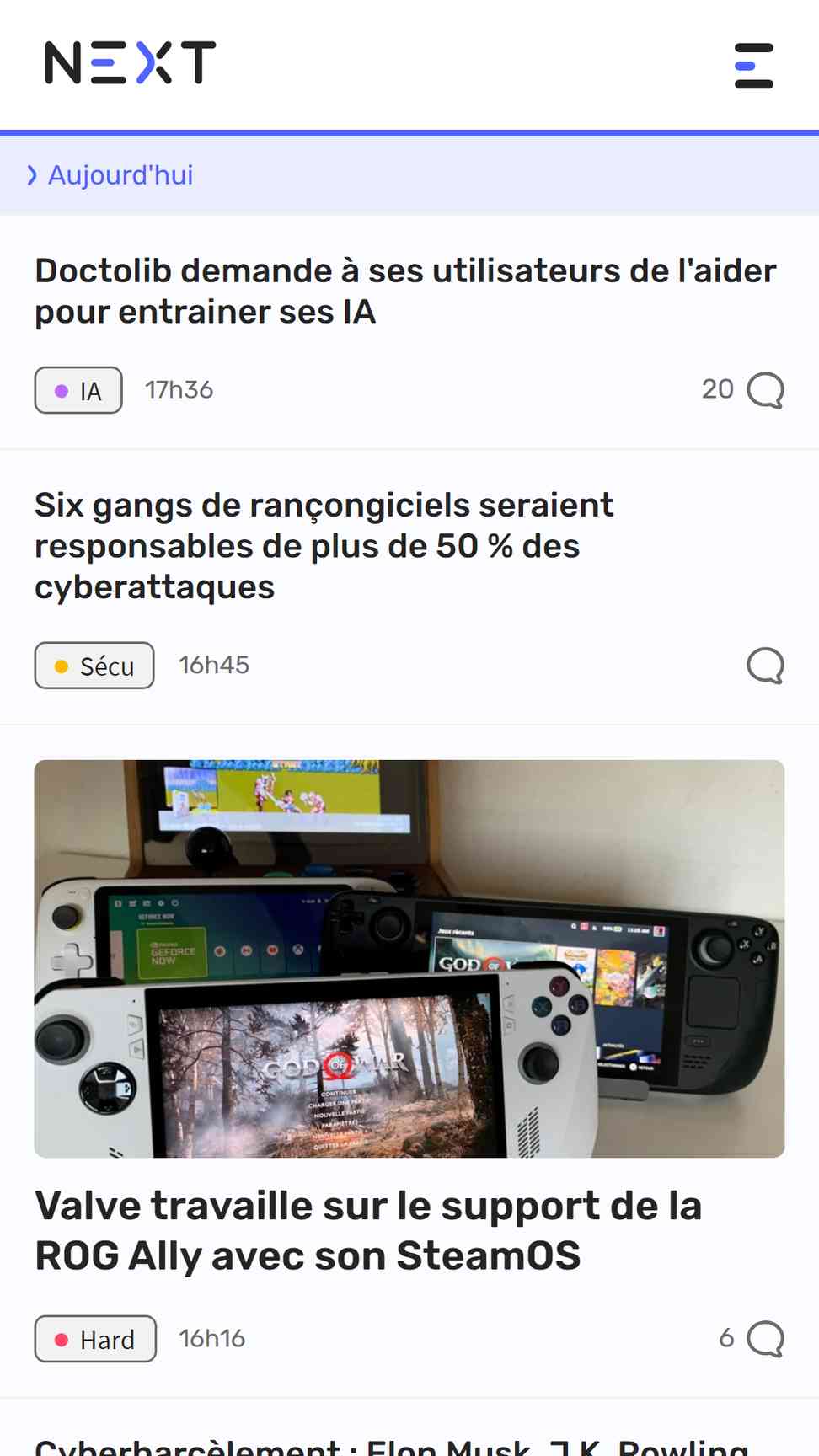Select the Sécu category tag
819x1456 pixels.
tap(94, 666)
